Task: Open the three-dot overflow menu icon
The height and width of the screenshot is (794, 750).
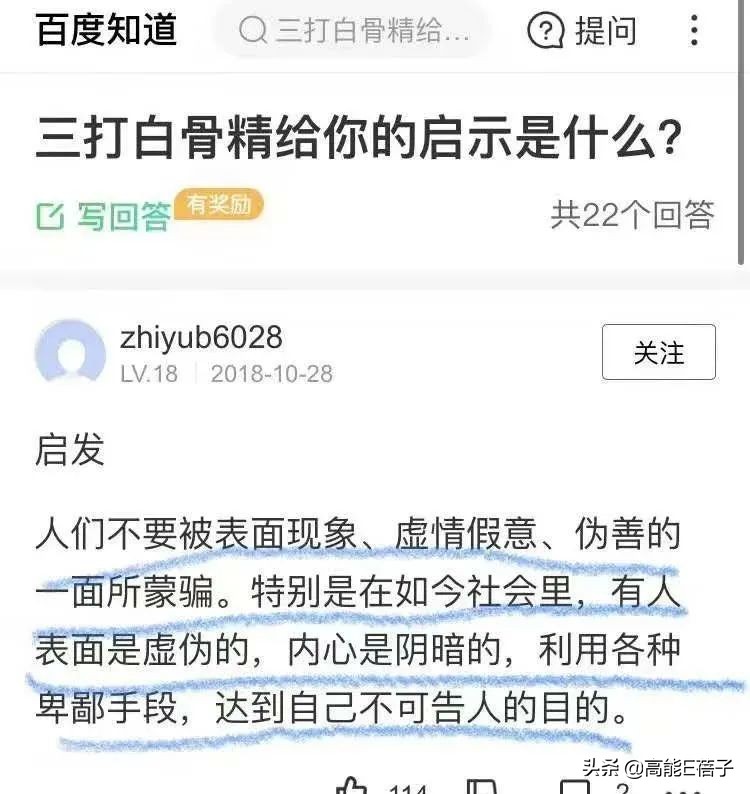Action: [694, 31]
